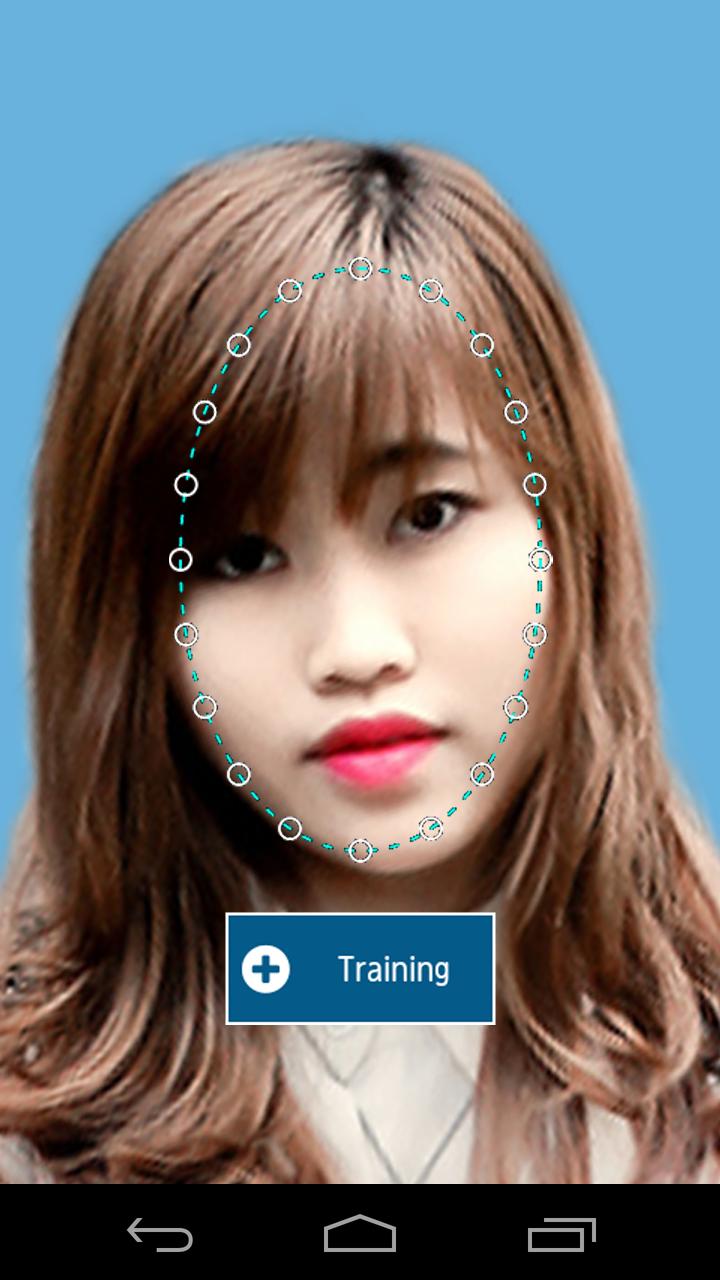720x1280 pixels.
Task: Go back using the system back button
Action: click(160, 1234)
